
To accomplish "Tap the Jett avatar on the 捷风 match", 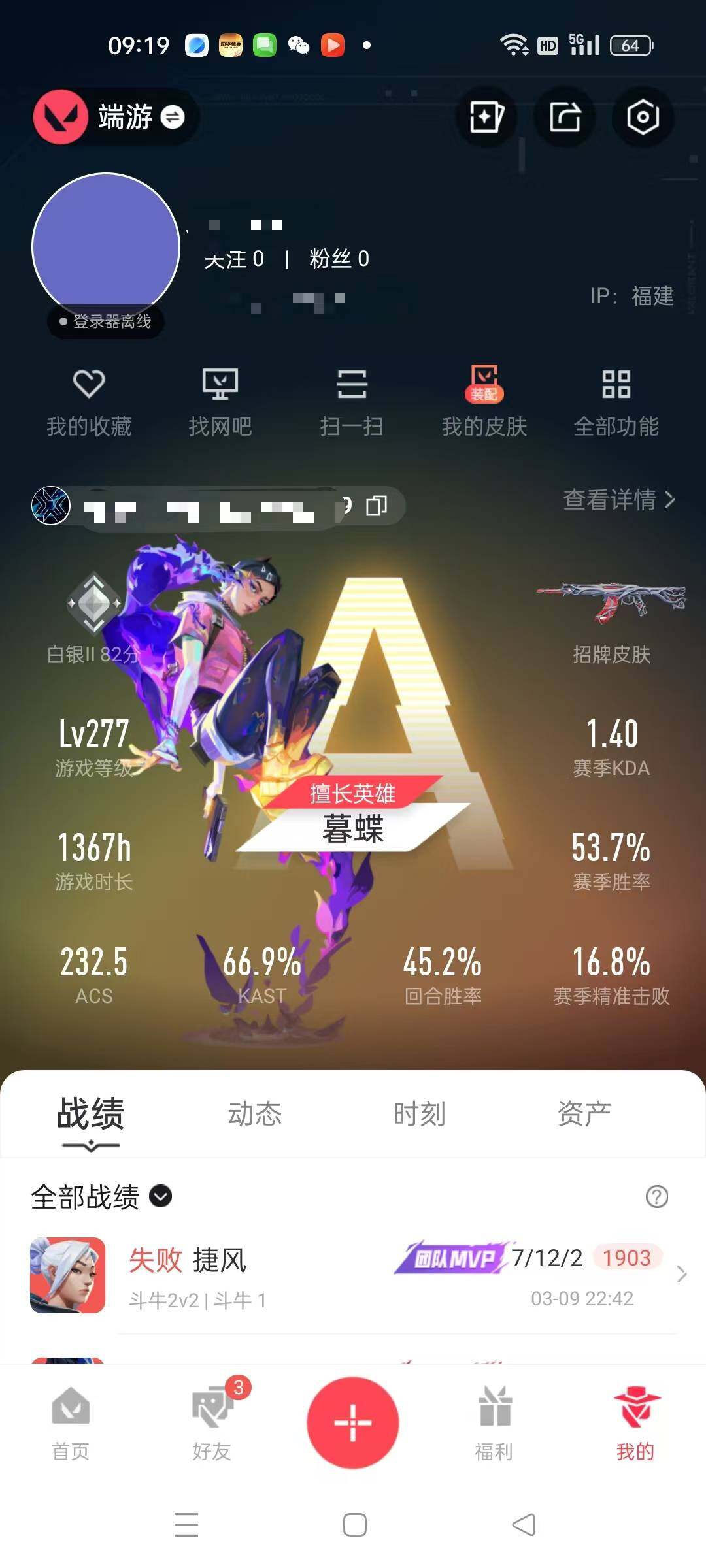I will pyautogui.click(x=69, y=1274).
